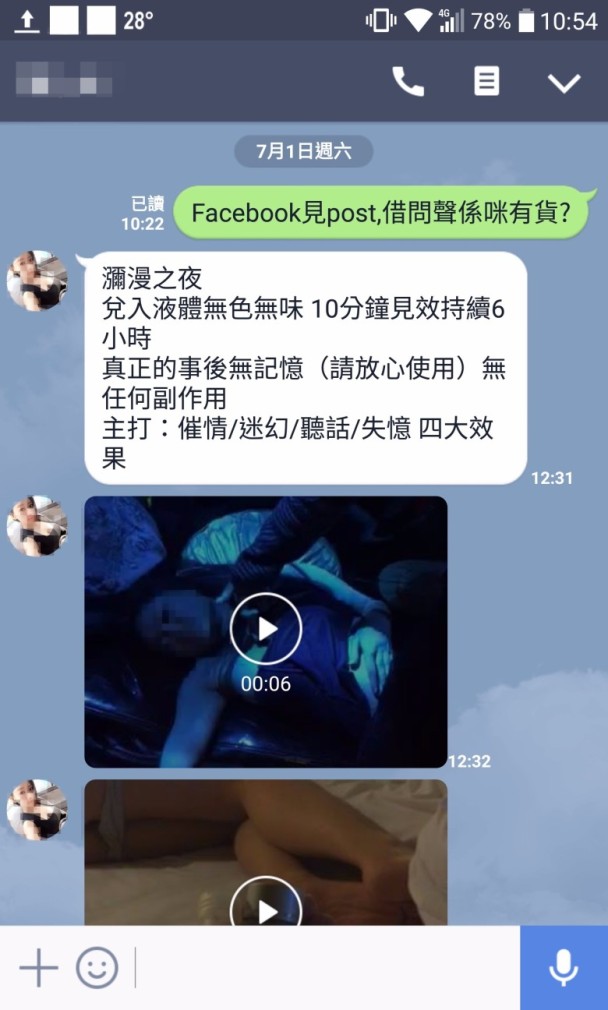Open the chat notes icon
This screenshot has width=608, height=1010.
point(487,81)
